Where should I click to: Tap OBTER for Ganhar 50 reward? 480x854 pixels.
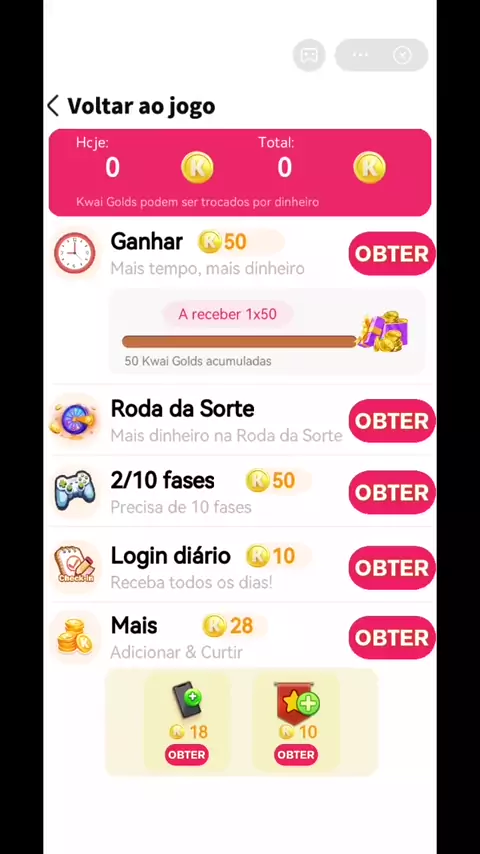[392, 254]
